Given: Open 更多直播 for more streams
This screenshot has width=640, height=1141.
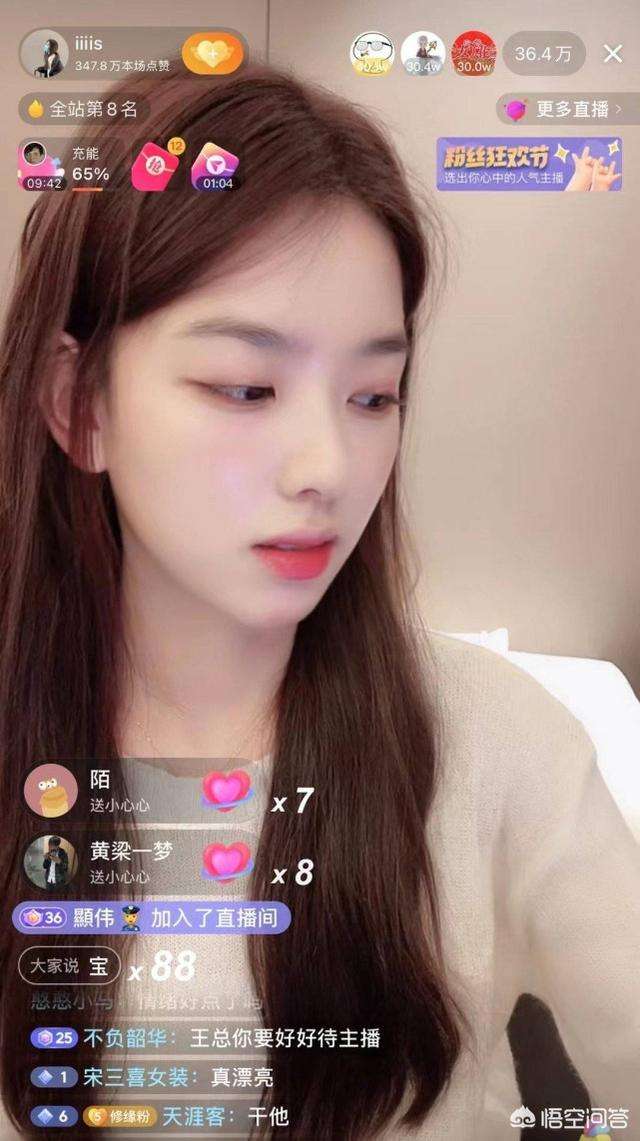Looking at the screenshot, I should tap(560, 109).
